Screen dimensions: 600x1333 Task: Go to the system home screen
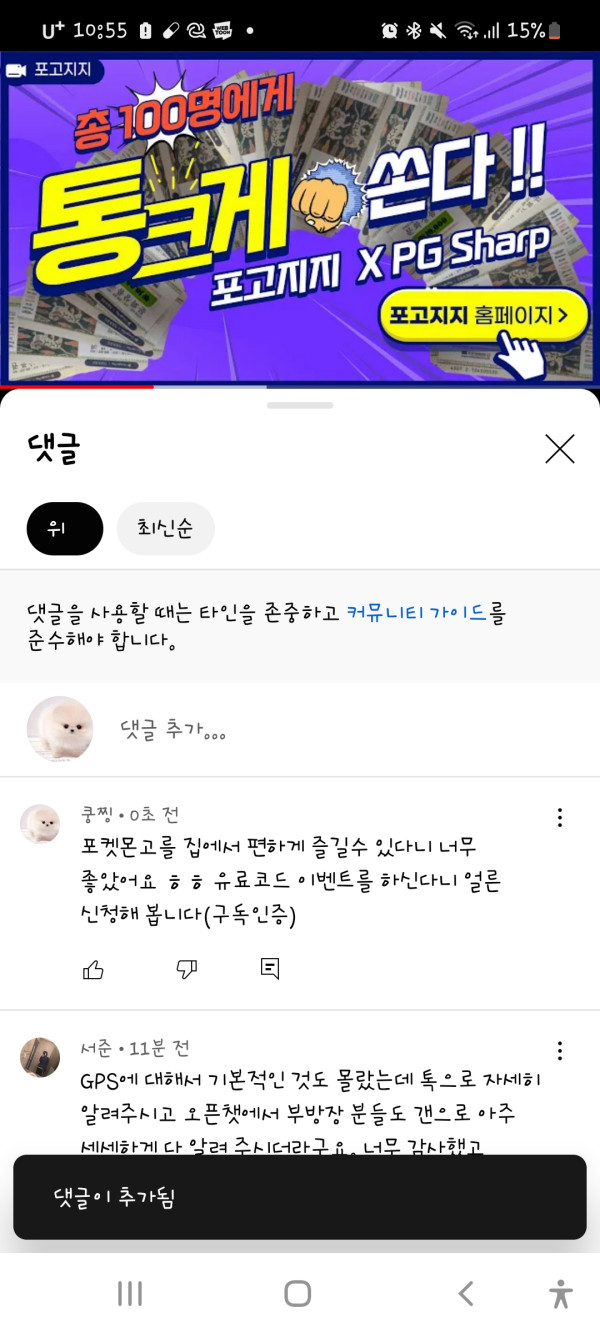(x=298, y=1293)
